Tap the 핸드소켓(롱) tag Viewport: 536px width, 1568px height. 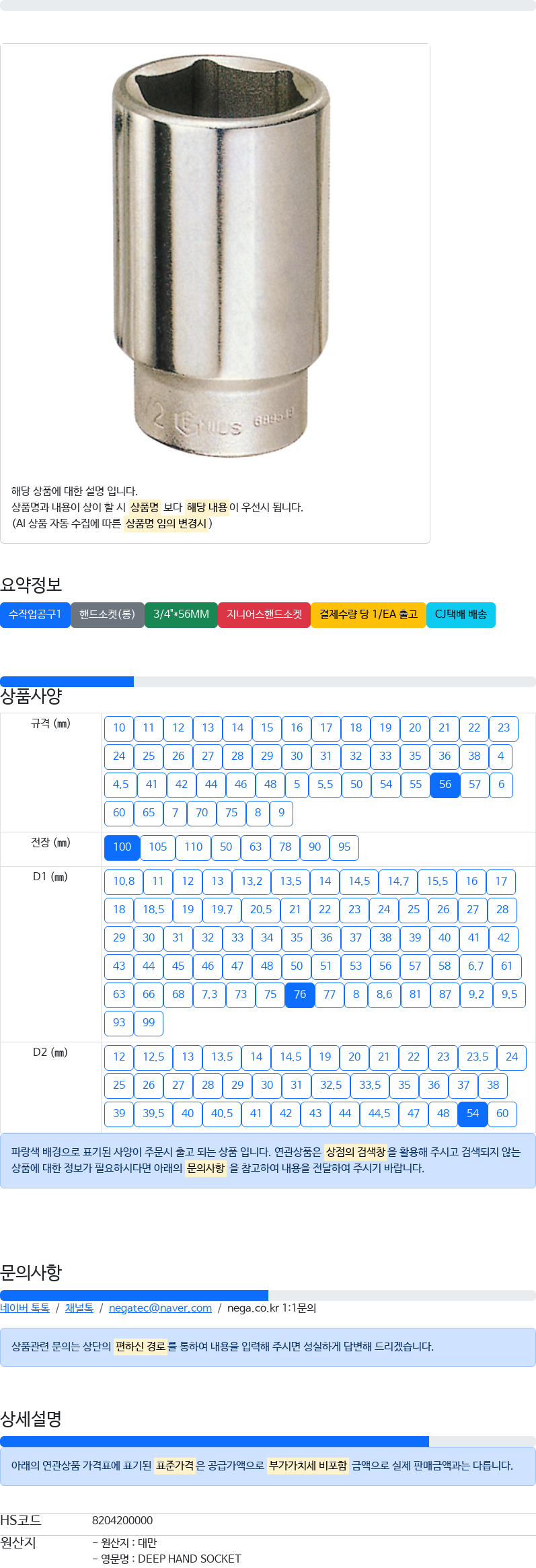(107, 614)
